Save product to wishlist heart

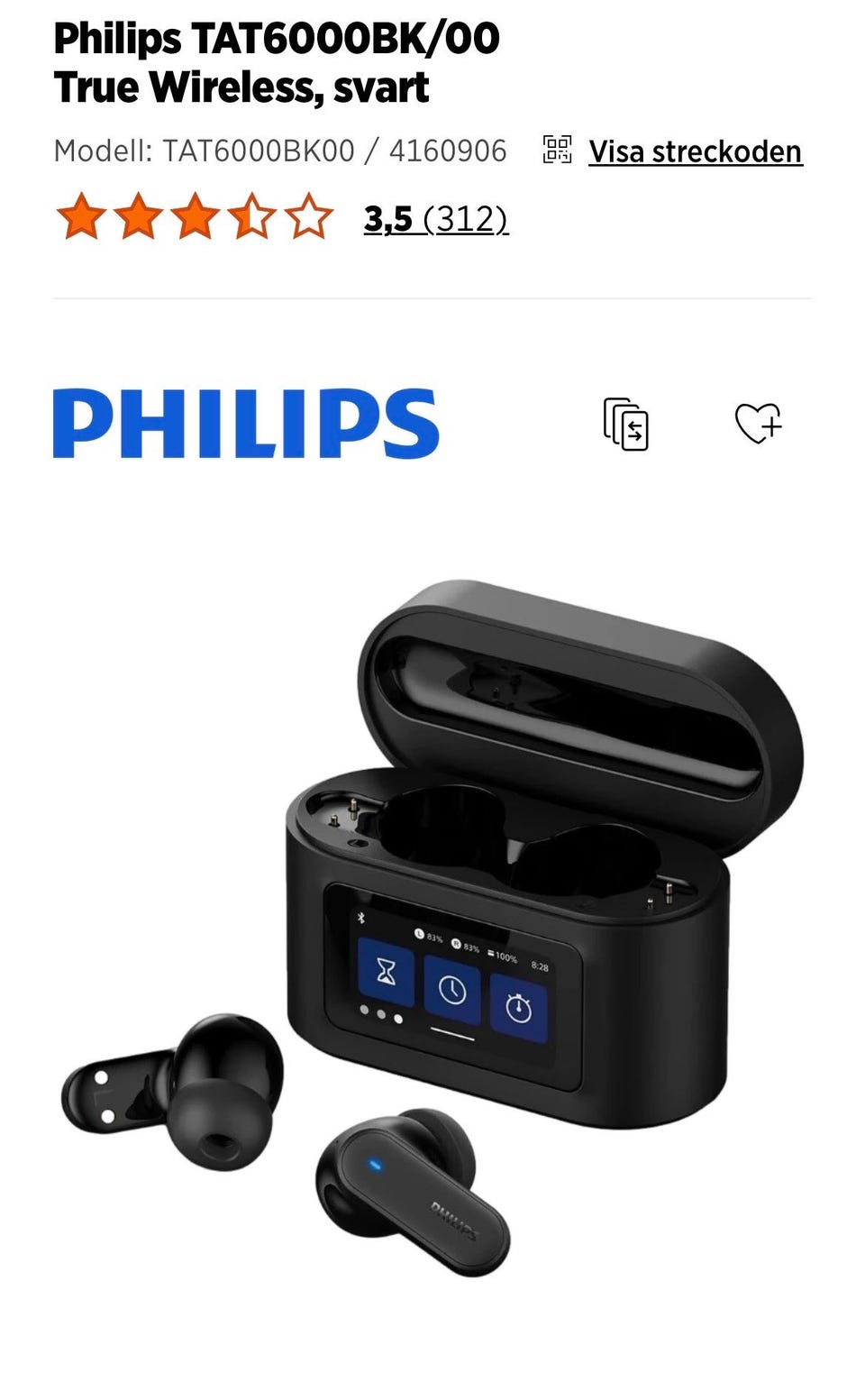[758, 423]
